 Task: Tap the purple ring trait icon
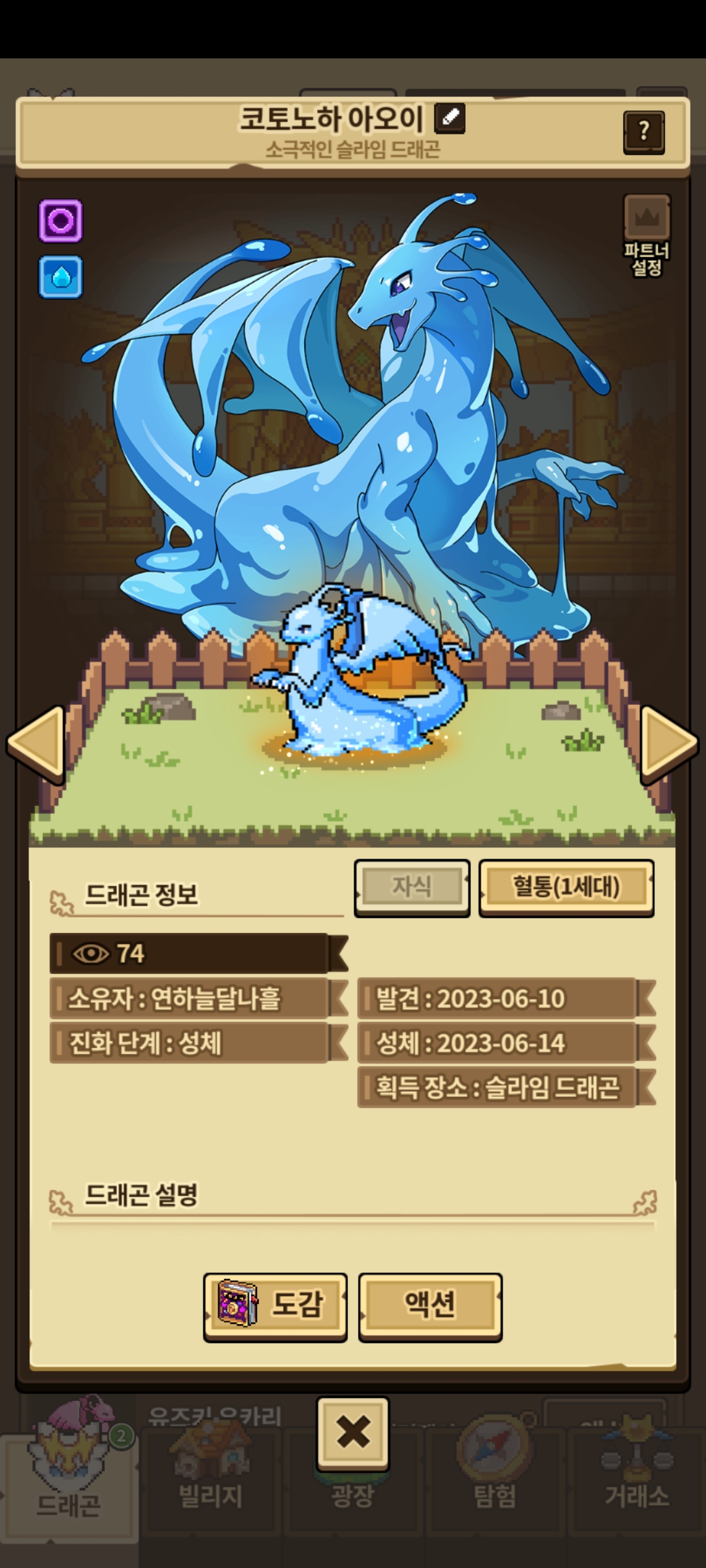click(61, 221)
